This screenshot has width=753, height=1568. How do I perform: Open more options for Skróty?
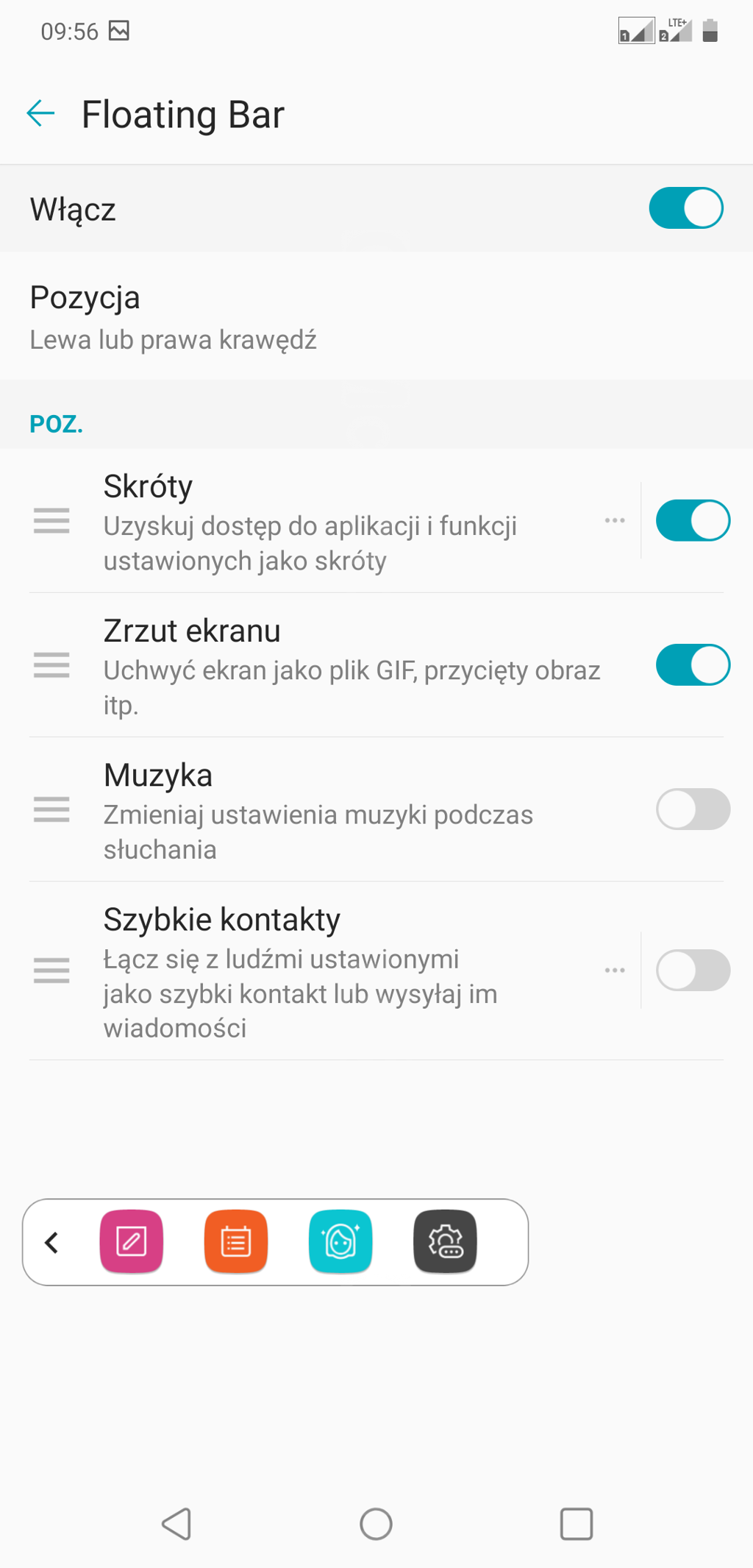615,520
